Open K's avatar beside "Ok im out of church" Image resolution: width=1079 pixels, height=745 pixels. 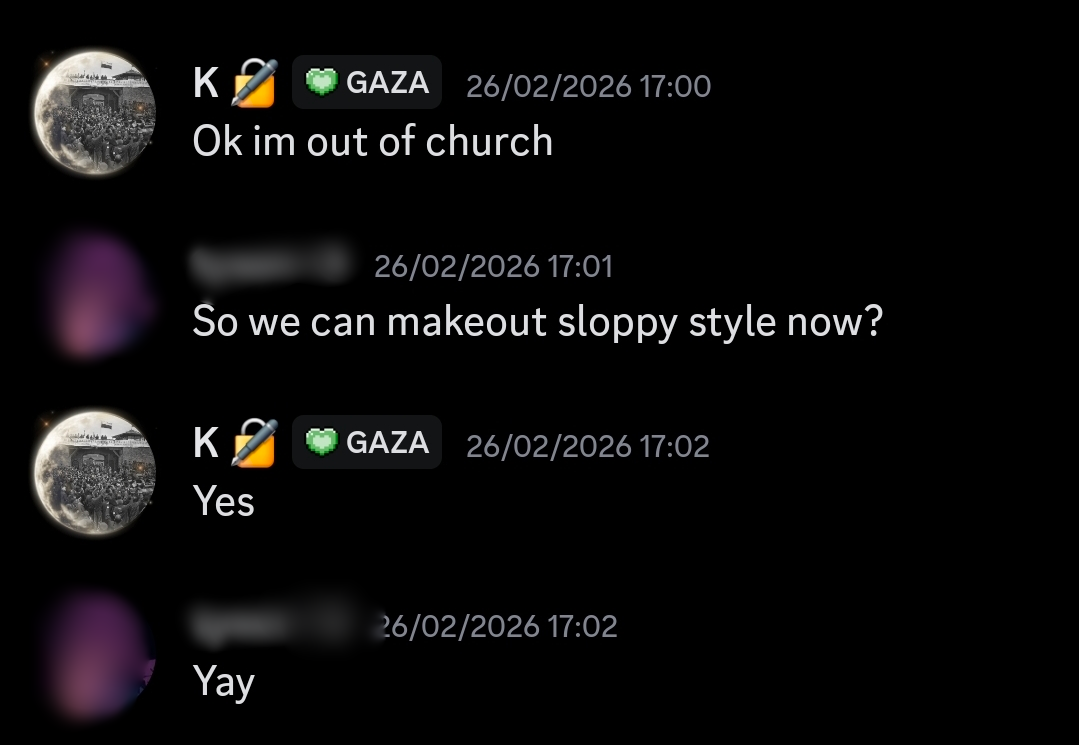(94, 114)
